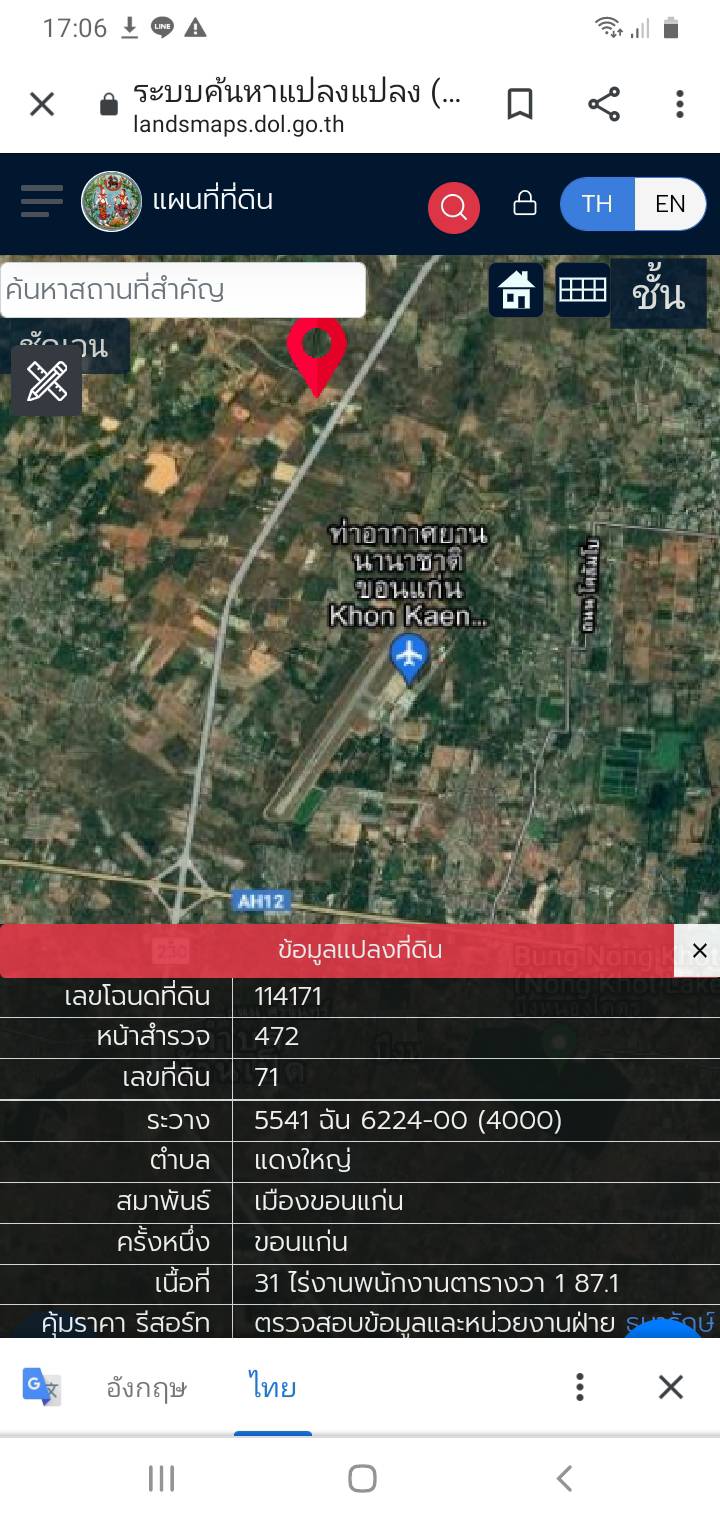Bookmark this landsmaps page
This screenshot has height=1520, width=720.
pyautogui.click(x=520, y=104)
